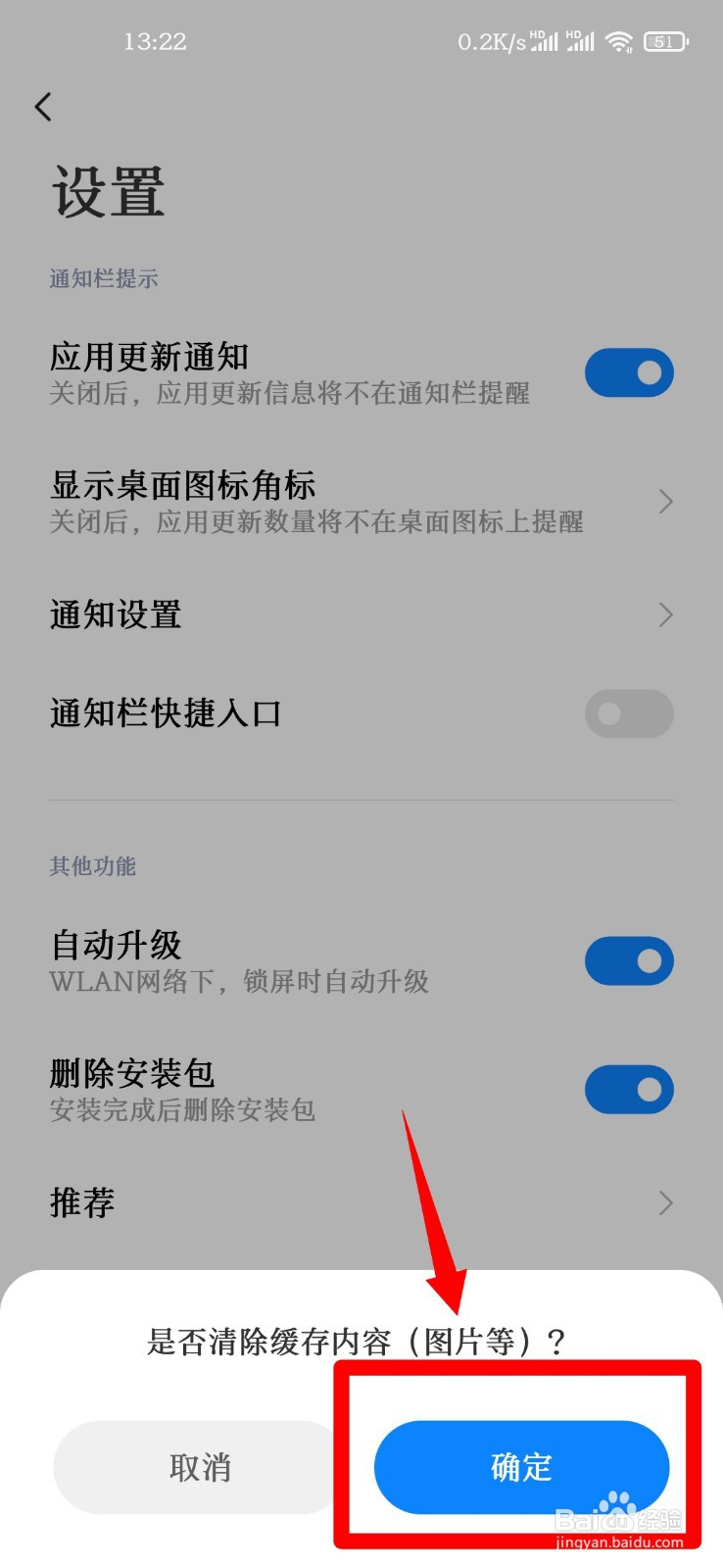Turn off the 自动升级 switch
Viewport: 723px width, 1568px height.
tap(629, 960)
